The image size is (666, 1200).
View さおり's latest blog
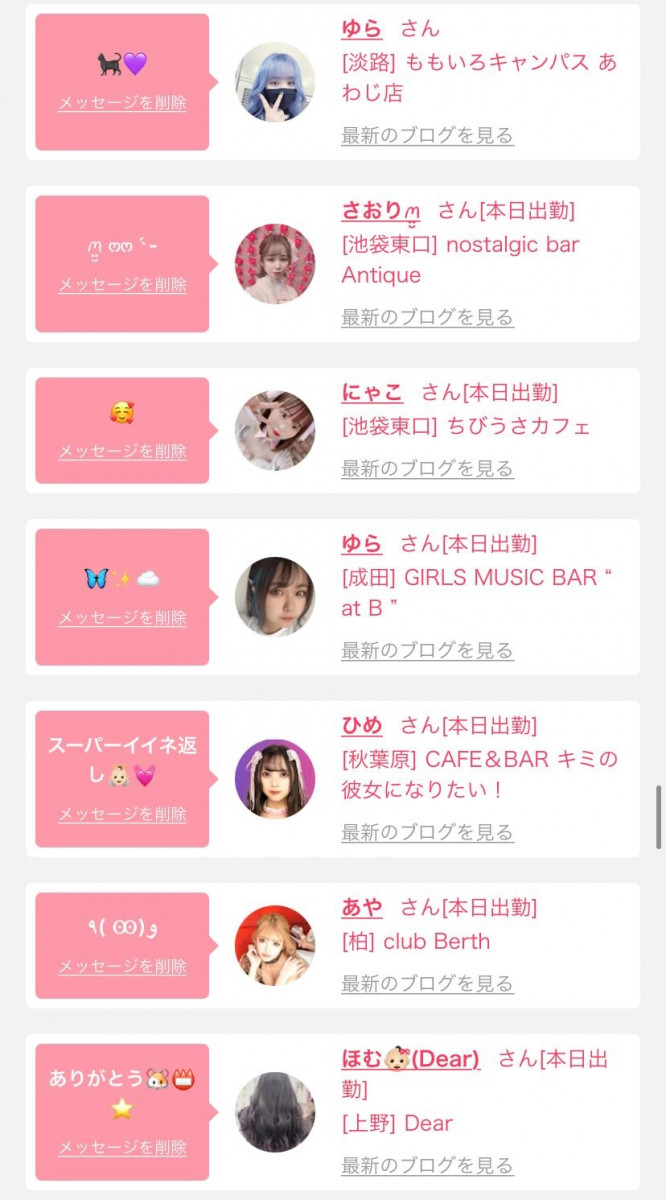click(x=427, y=318)
